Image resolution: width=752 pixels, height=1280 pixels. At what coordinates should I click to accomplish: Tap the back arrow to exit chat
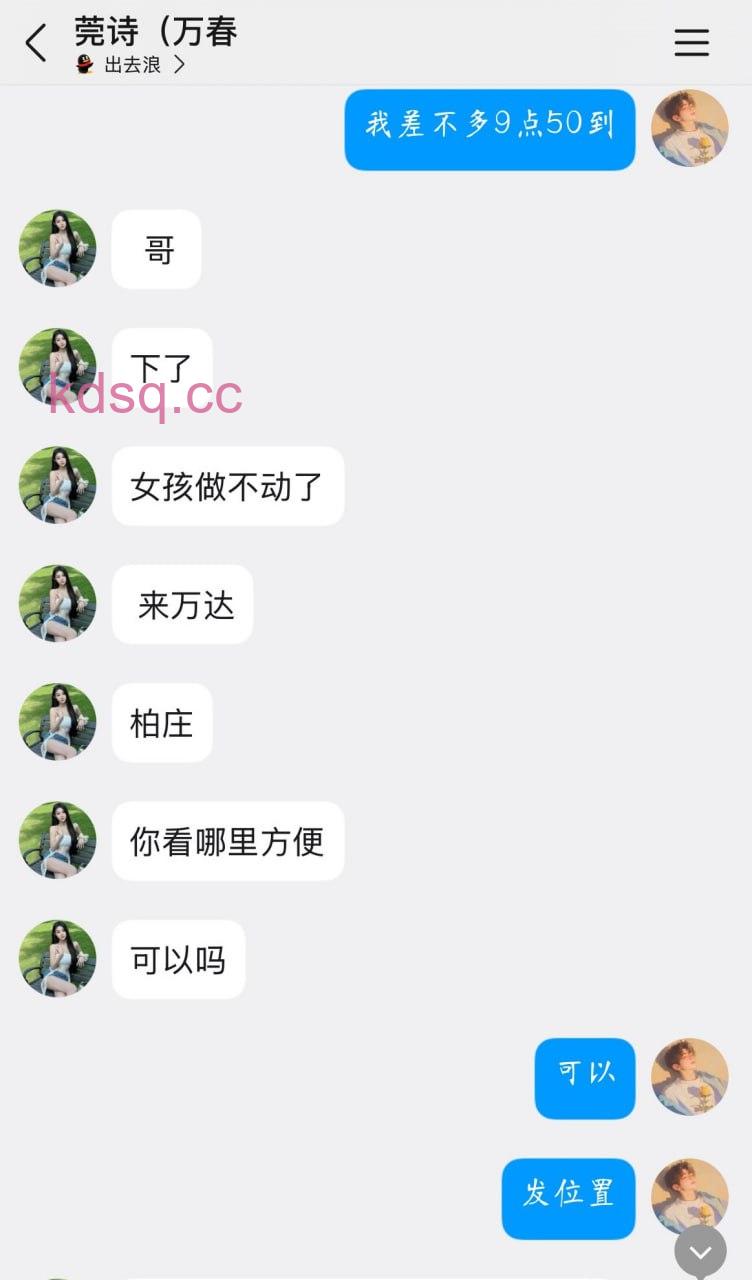(x=36, y=43)
